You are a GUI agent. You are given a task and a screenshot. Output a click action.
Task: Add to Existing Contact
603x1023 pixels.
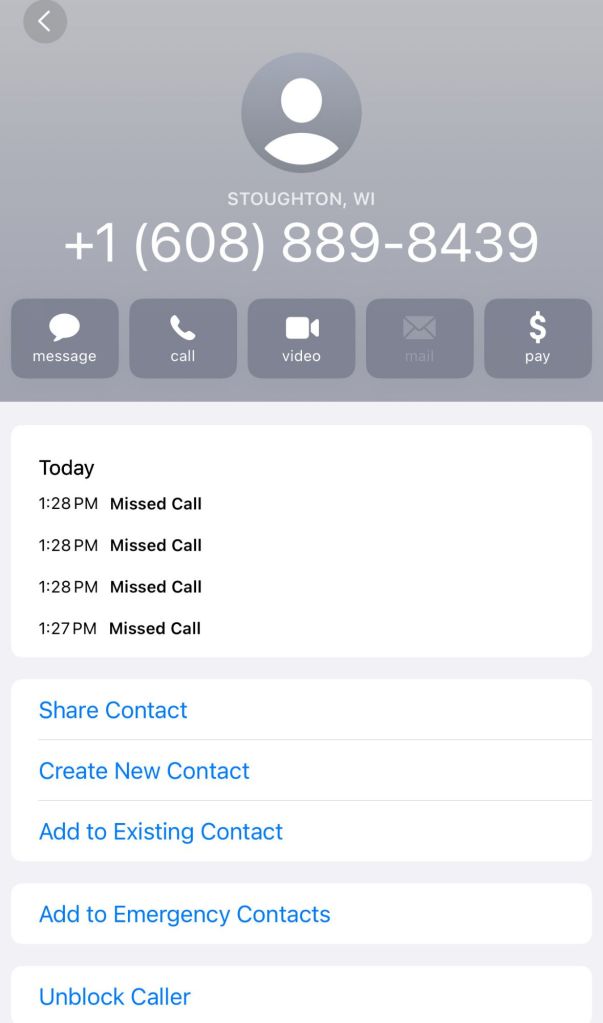[161, 831]
